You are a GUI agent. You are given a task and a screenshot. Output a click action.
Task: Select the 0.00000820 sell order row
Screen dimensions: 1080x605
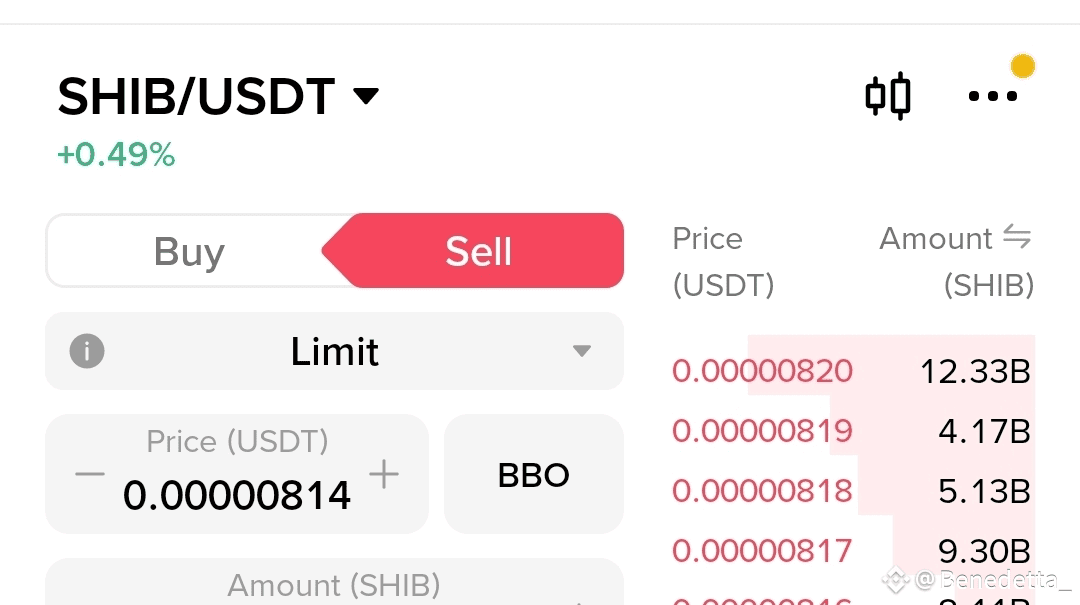tap(851, 371)
